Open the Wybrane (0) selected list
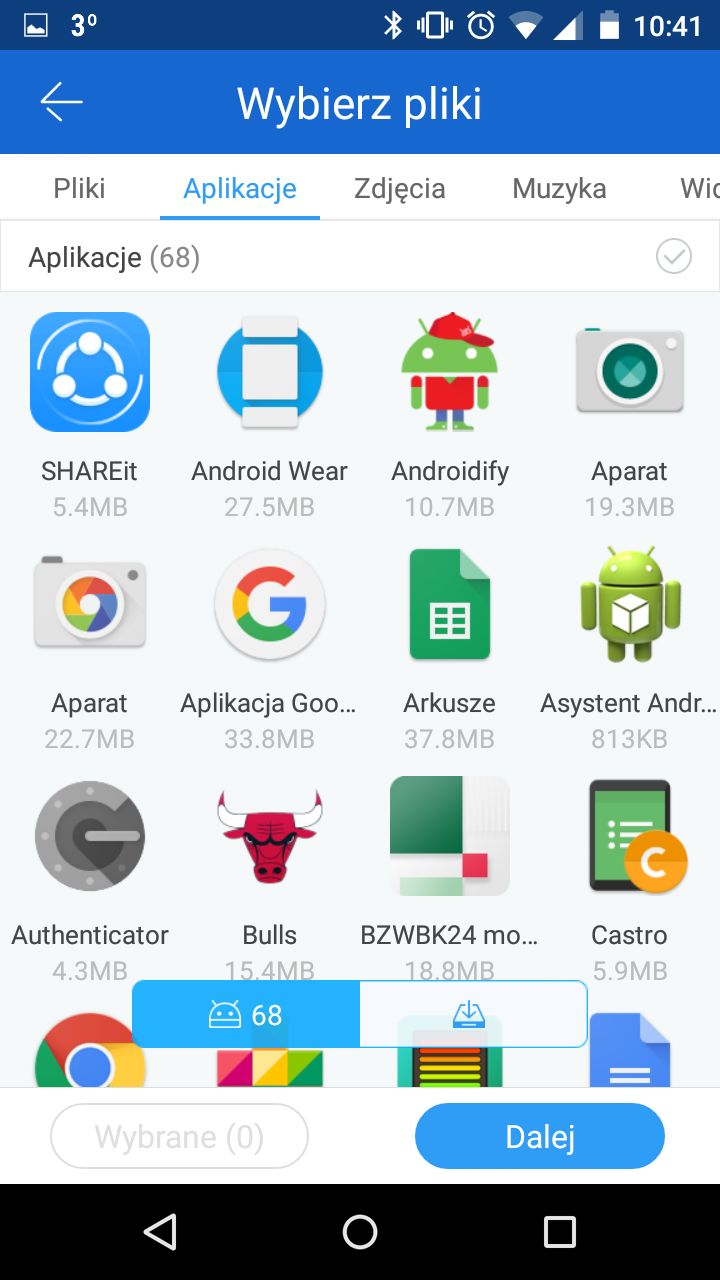 click(x=180, y=1136)
